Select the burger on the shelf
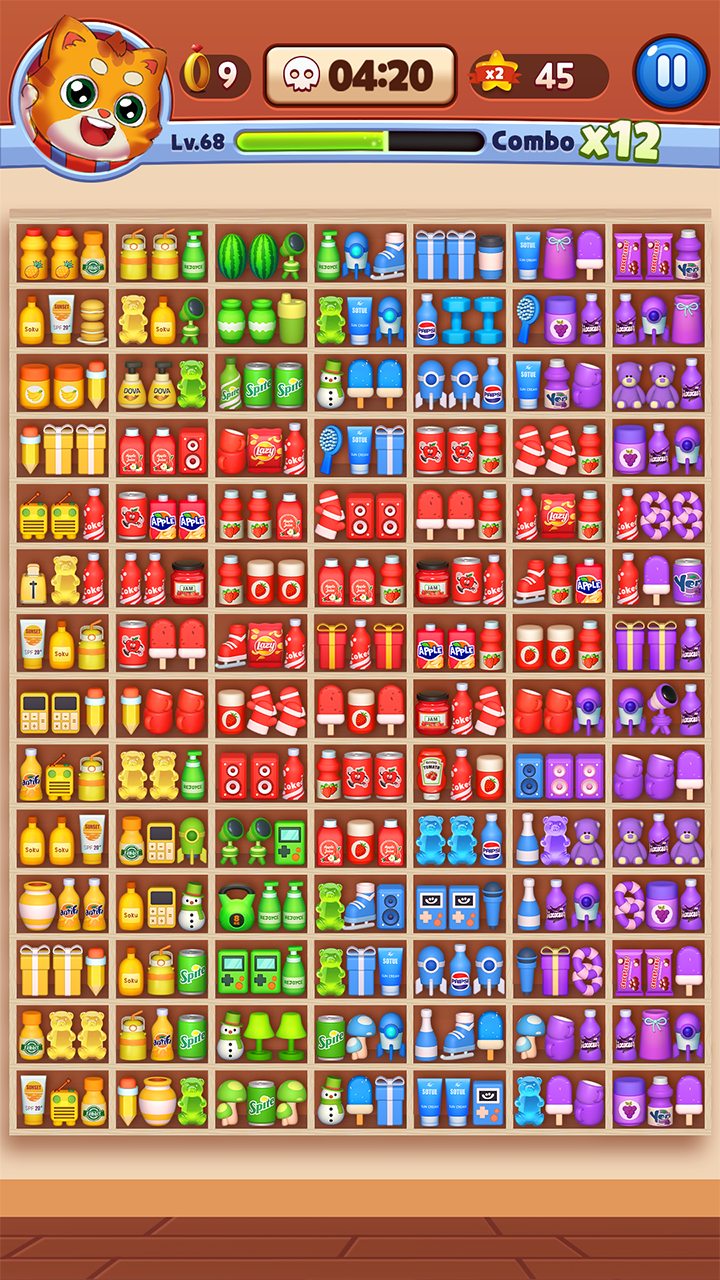This screenshot has height=1280, width=720. click(x=93, y=321)
